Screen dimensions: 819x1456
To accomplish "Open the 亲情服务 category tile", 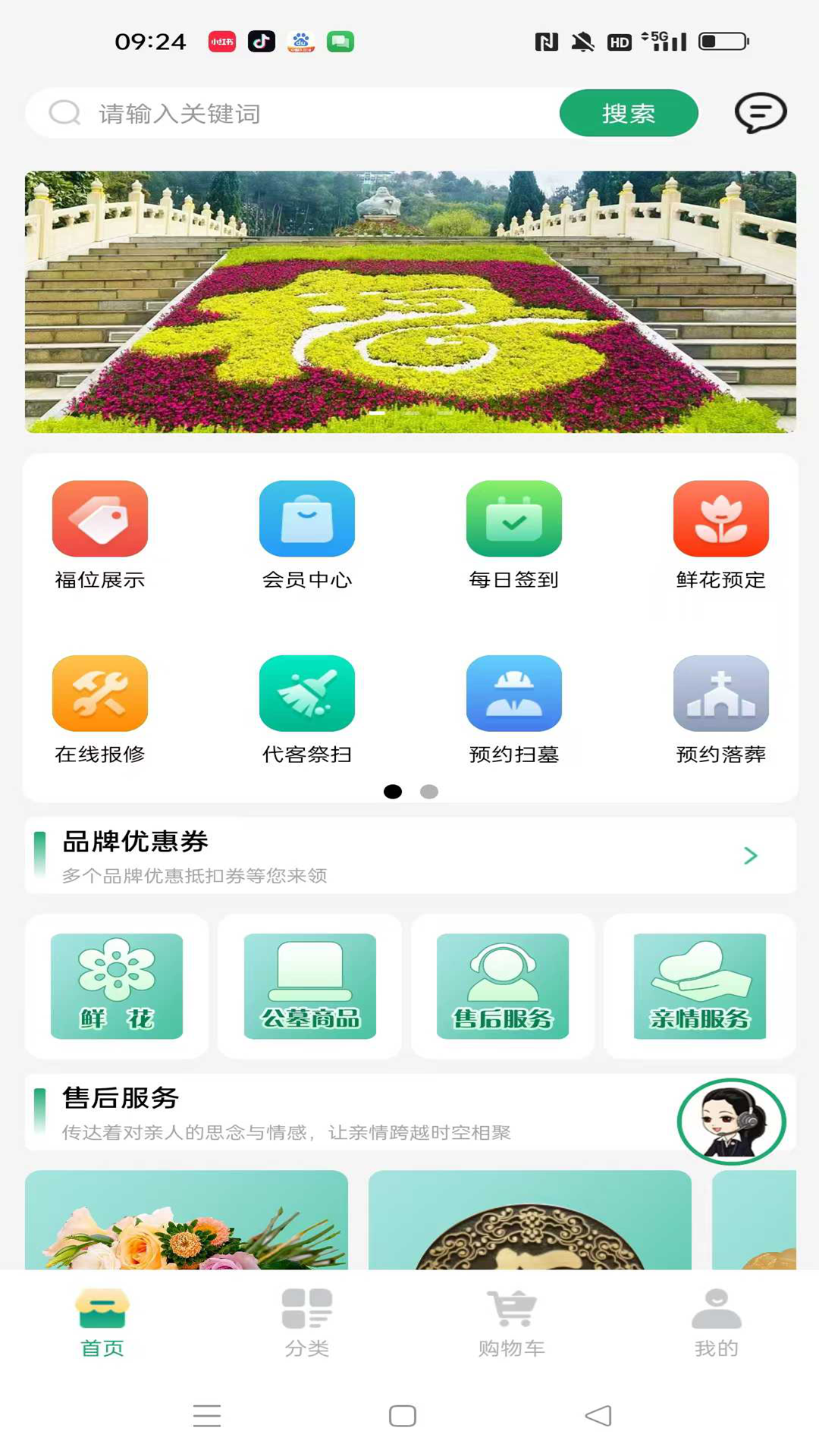I will tap(699, 986).
